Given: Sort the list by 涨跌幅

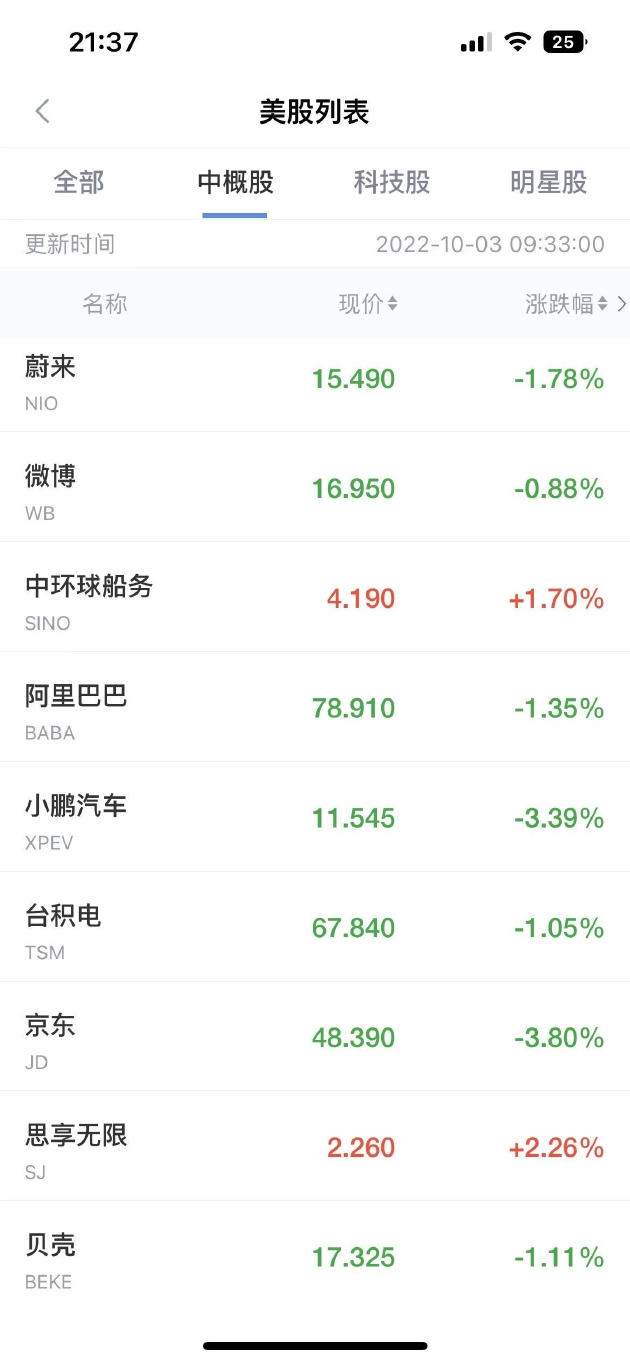Looking at the screenshot, I should [566, 304].
